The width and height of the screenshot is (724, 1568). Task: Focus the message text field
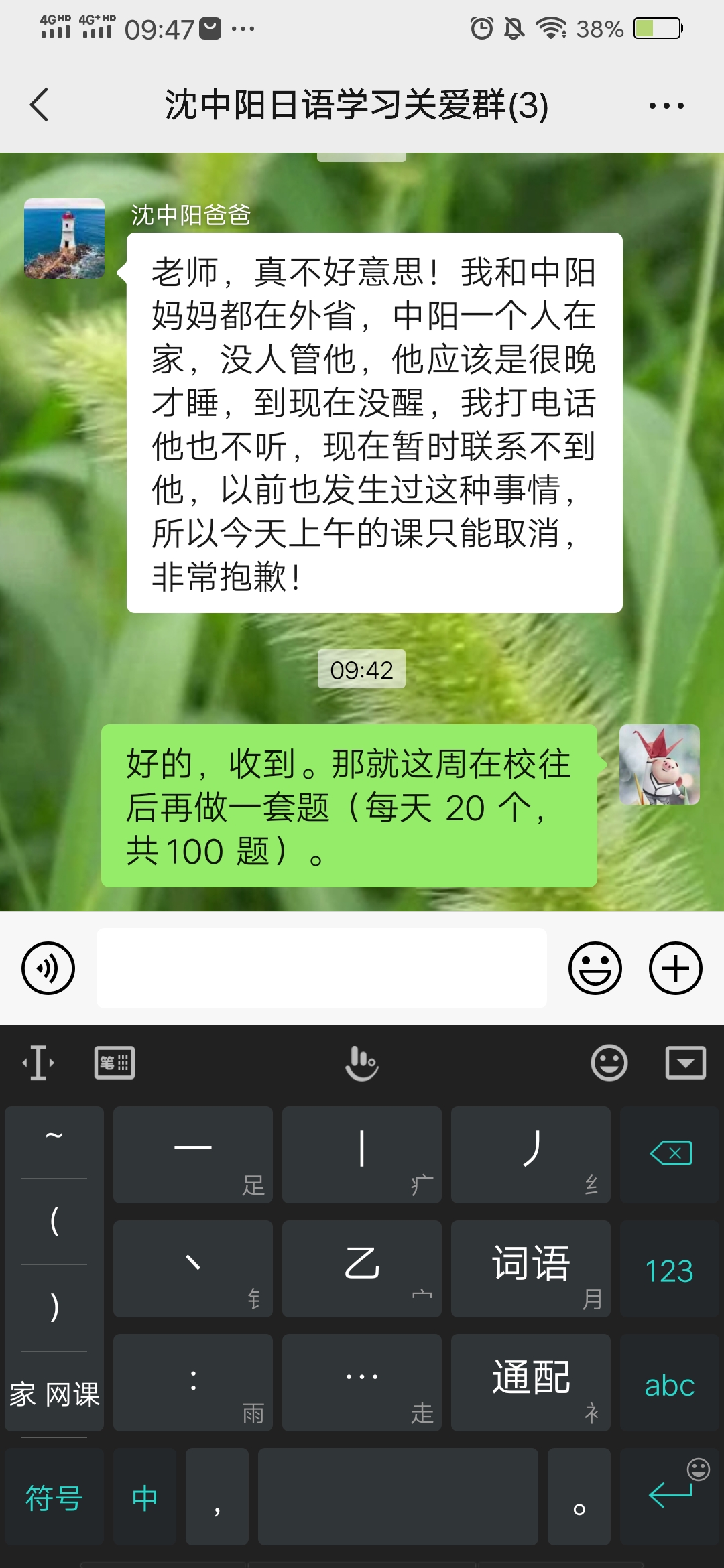[x=322, y=968]
